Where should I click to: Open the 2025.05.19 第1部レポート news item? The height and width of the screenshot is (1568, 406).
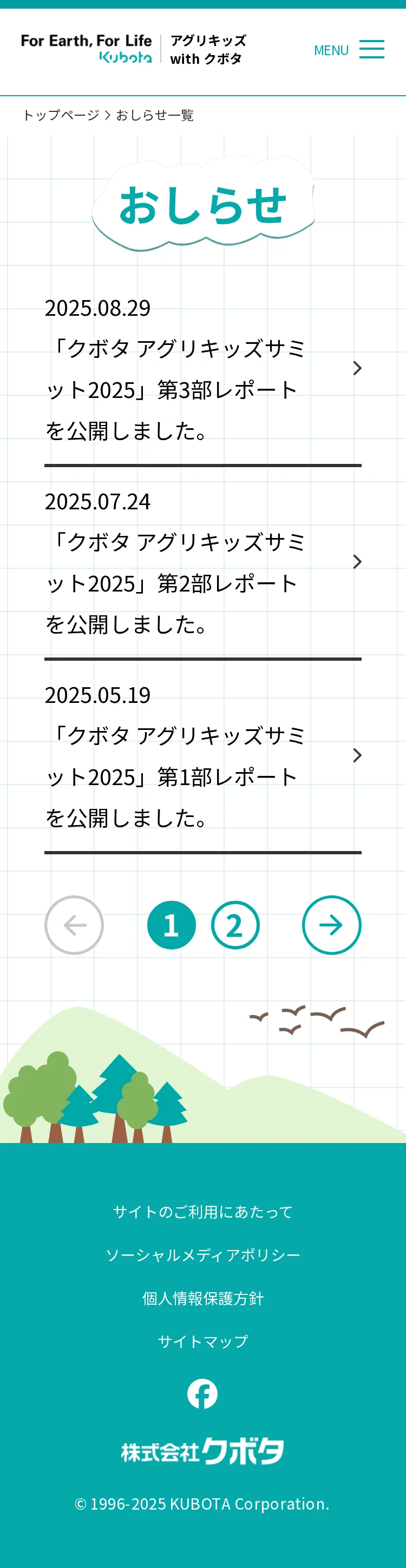point(203,756)
